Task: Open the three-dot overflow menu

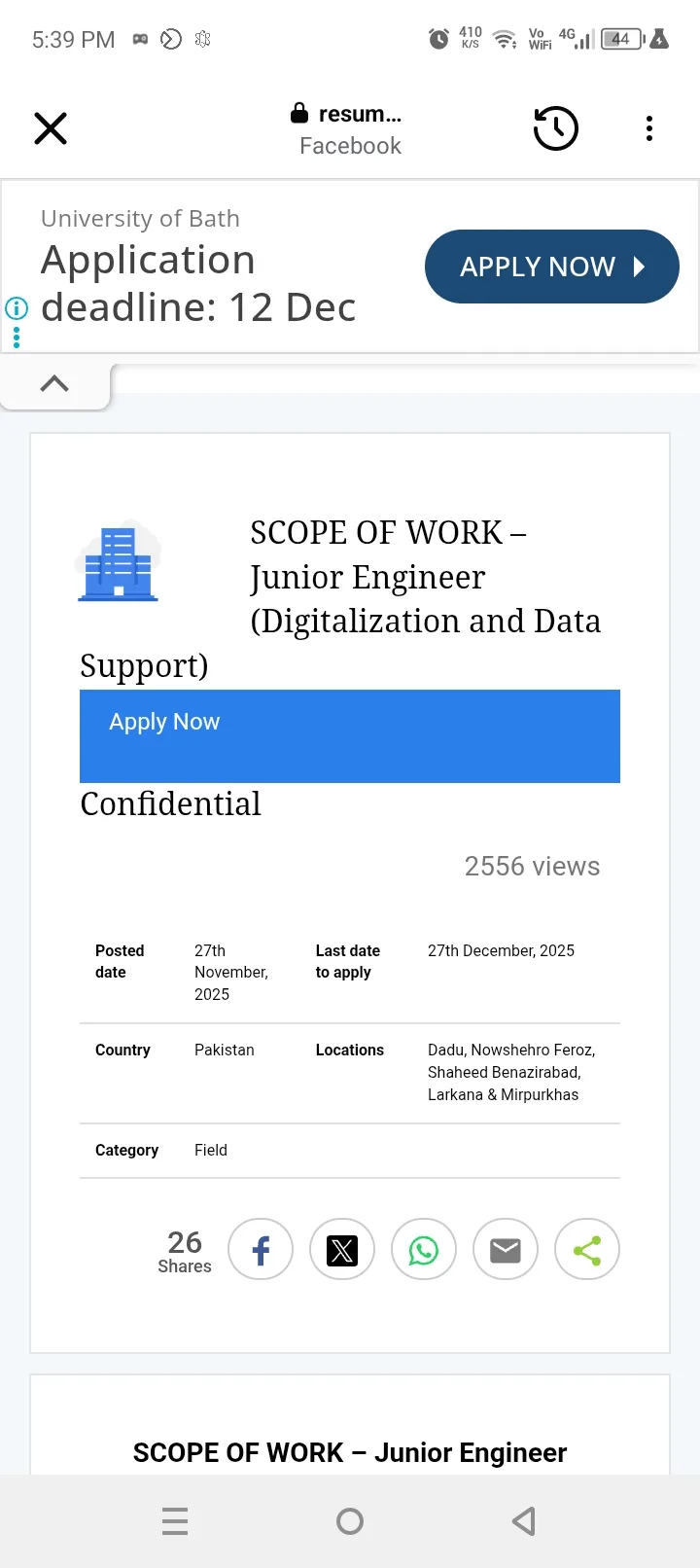Action: 649,128
